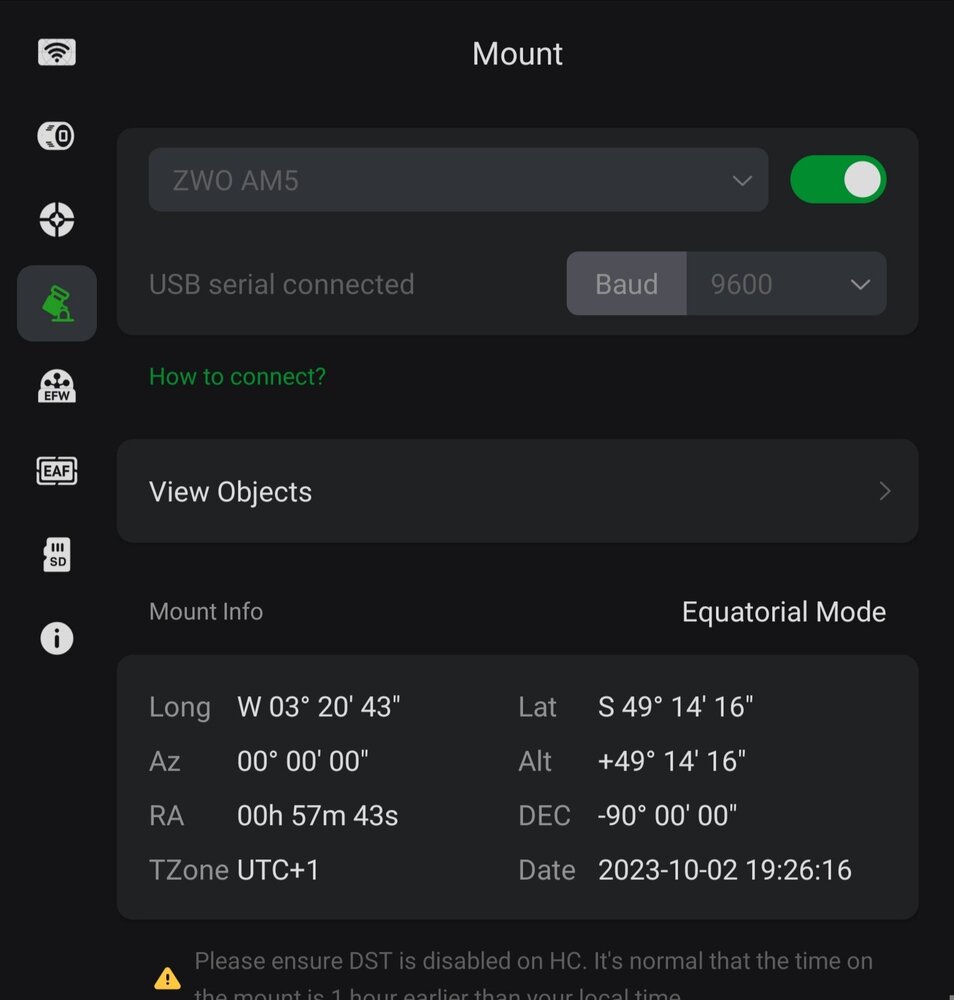The height and width of the screenshot is (1000, 954).
Task: Open the info panel
Action: coord(56,638)
